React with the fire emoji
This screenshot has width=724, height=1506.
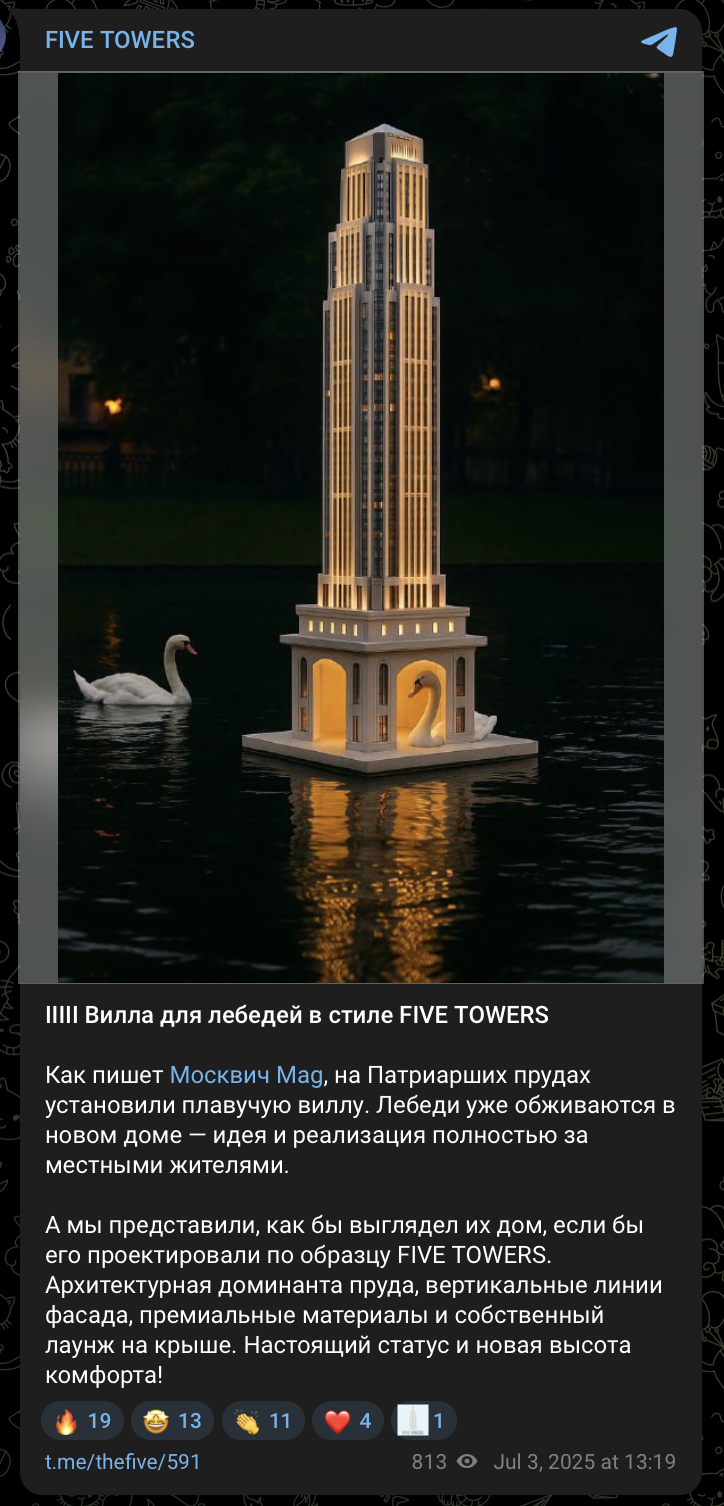click(x=83, y=1421)
